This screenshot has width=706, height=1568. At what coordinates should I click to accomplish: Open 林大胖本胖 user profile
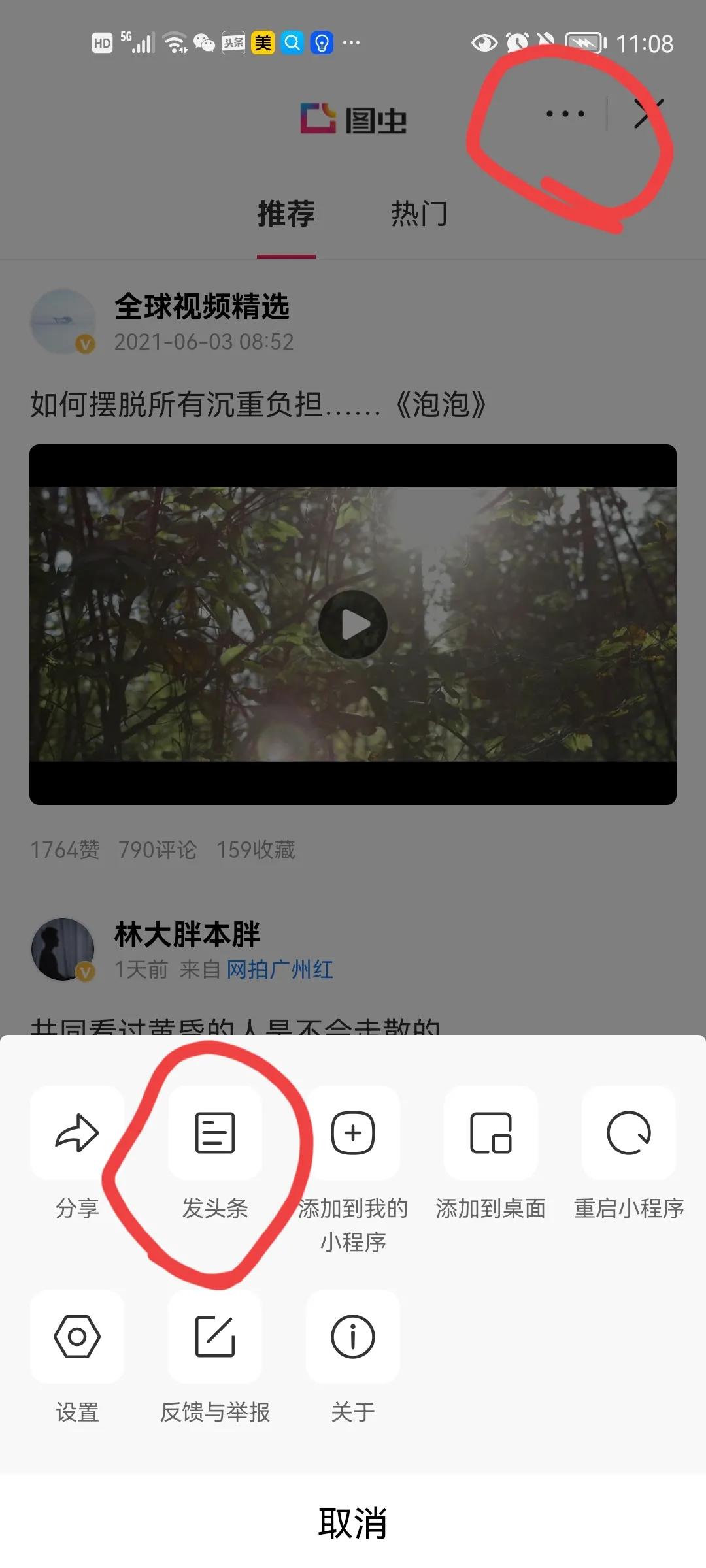187,934
